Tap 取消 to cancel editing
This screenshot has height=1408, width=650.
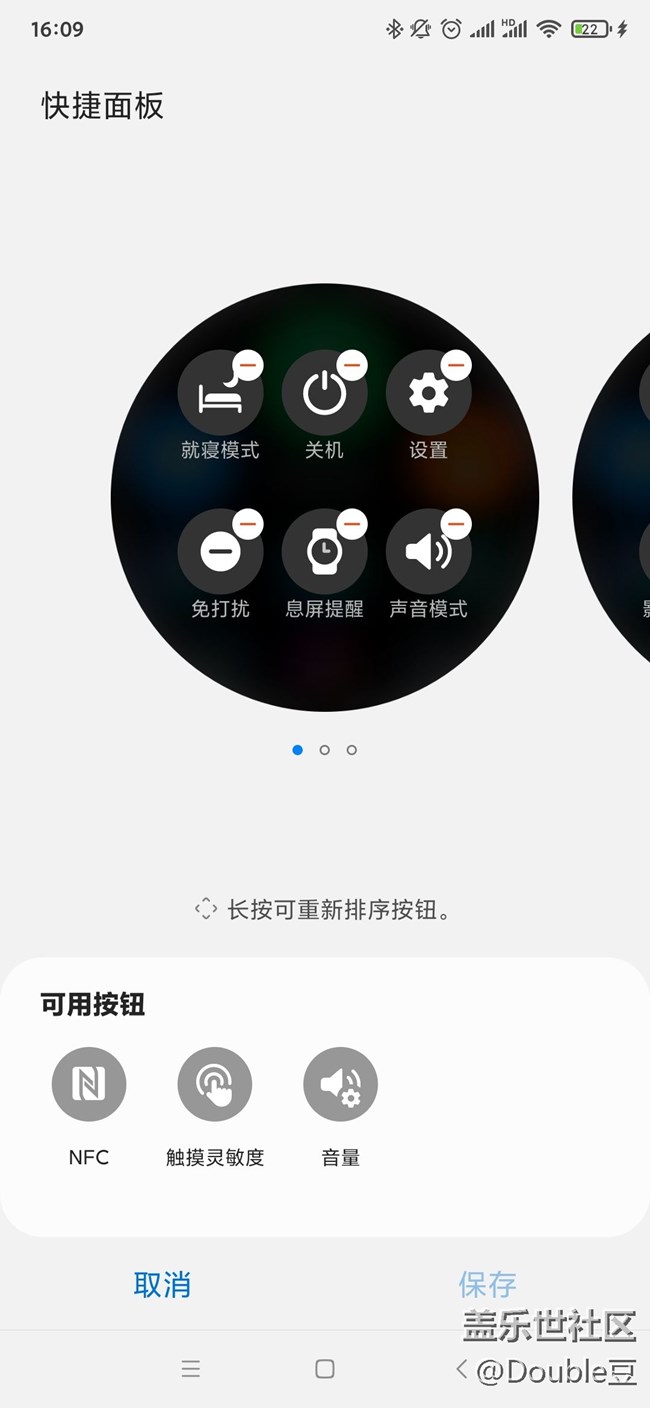(162, 1285)
